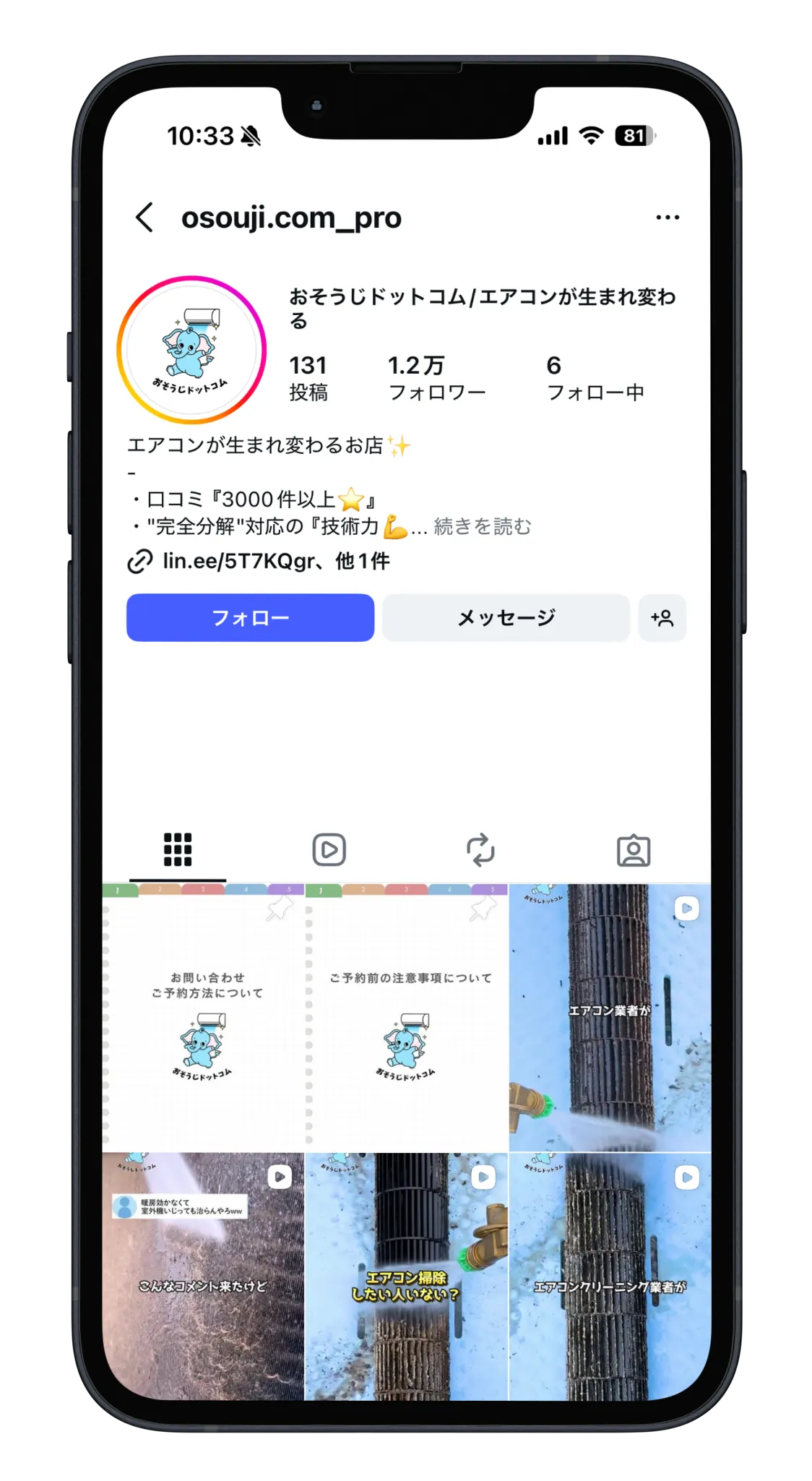Switch to the Reels tab
The height and width of the screenshot is (1481, 812).
tap(329, 849)
